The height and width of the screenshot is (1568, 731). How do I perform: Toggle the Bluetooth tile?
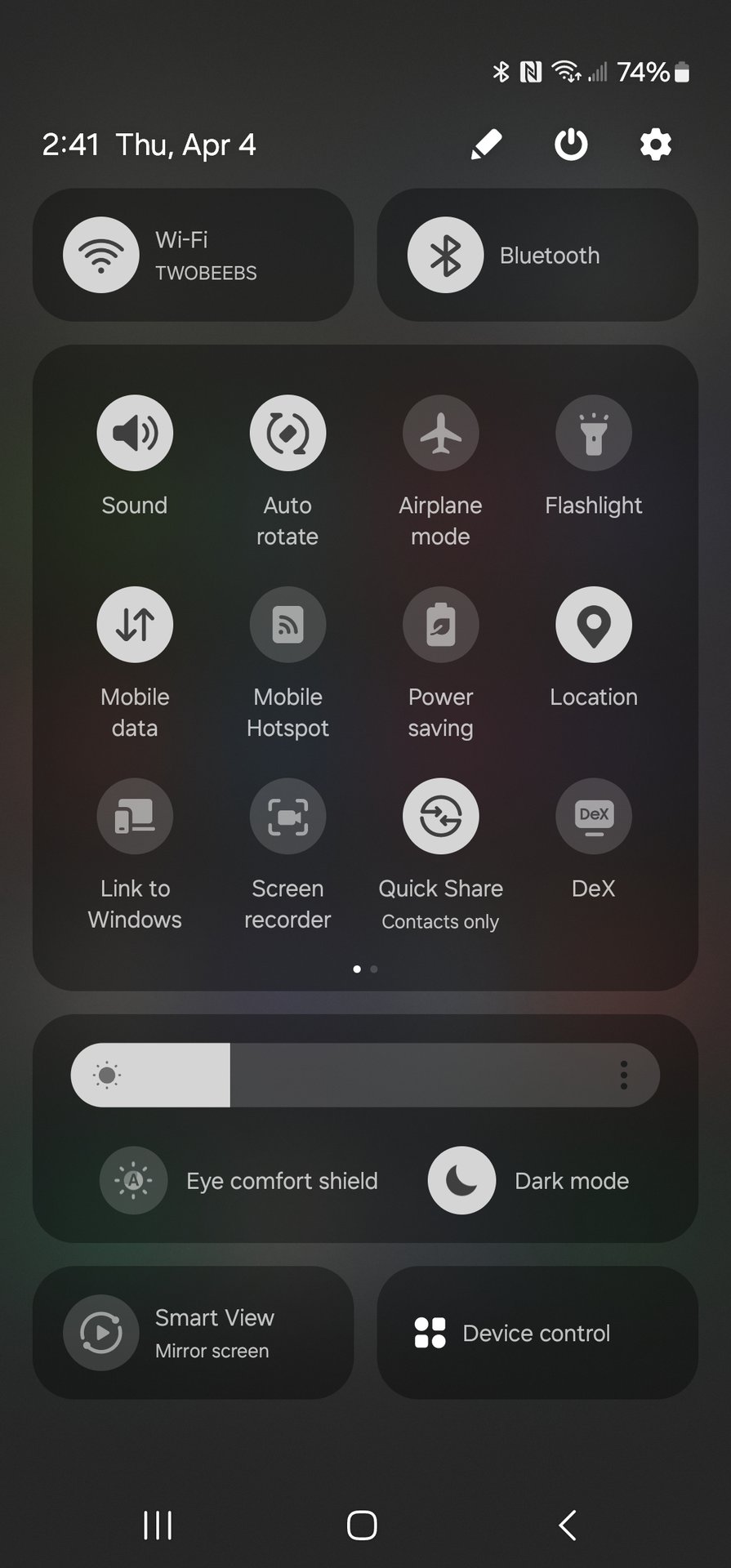(x=446, y=255)
